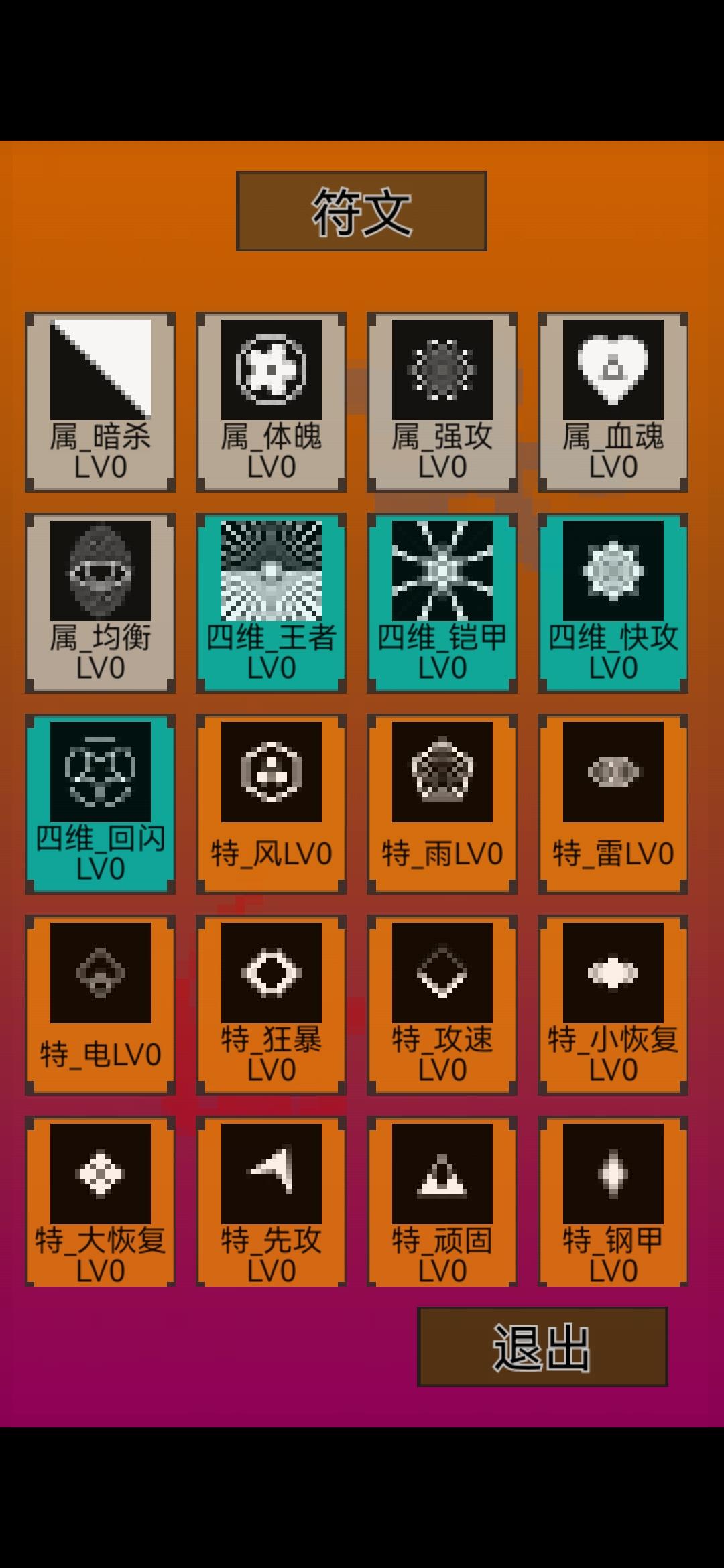Select the 属_暗杀 rune tile
724x1568 pixels.
point(101,402)
